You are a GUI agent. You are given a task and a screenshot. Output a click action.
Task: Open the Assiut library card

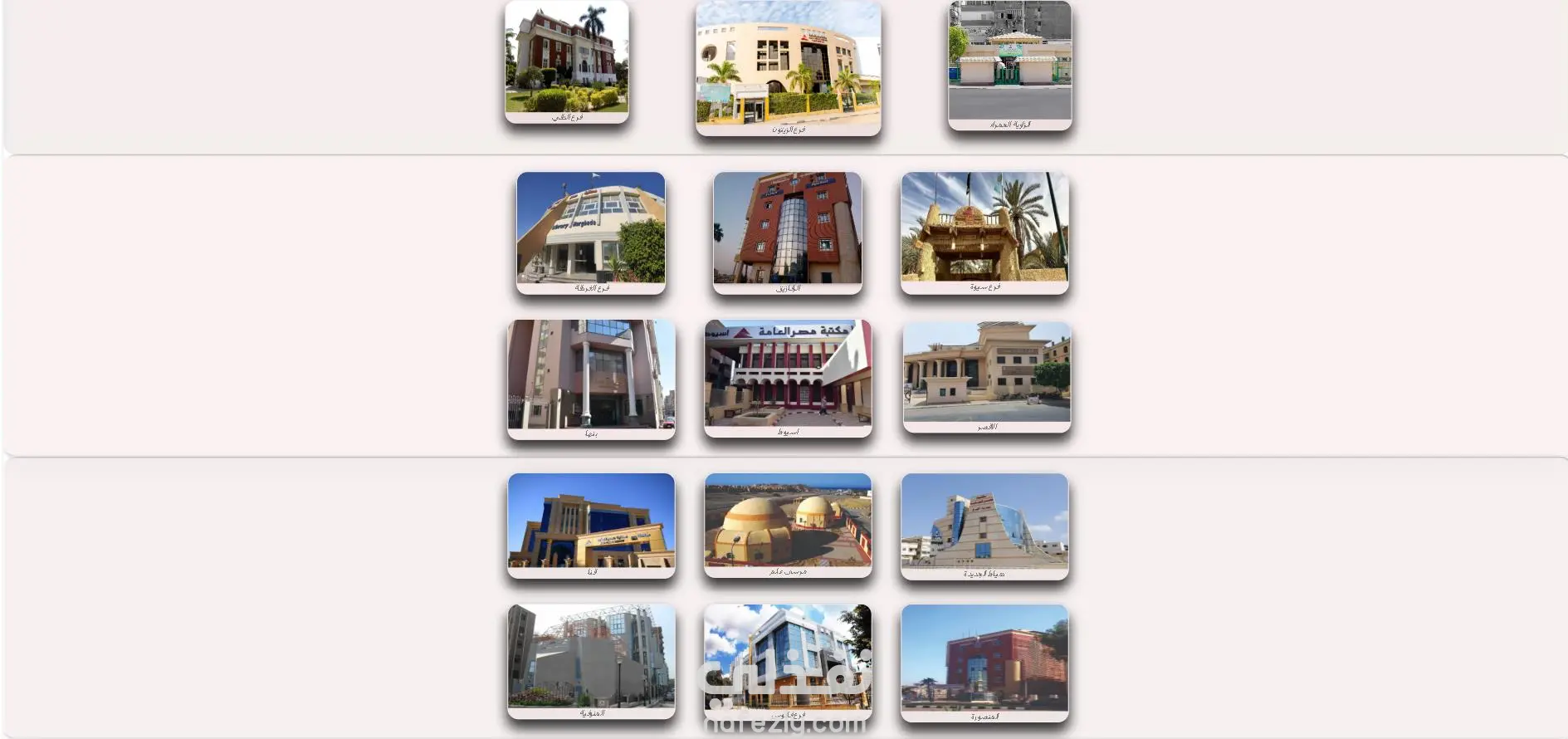788,375
